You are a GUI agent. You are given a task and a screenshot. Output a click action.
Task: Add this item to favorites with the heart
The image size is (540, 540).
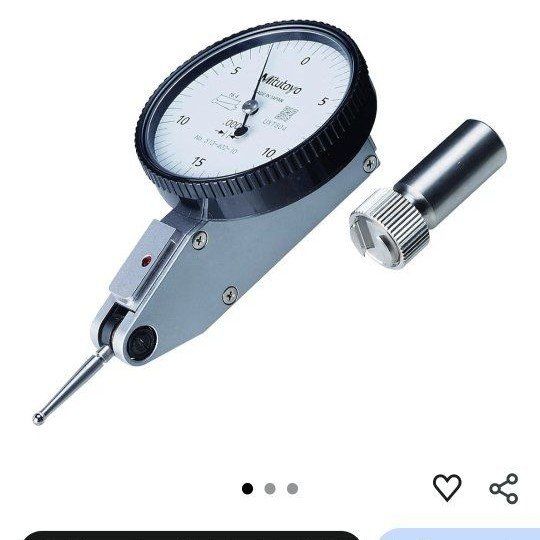coord(447,488)
